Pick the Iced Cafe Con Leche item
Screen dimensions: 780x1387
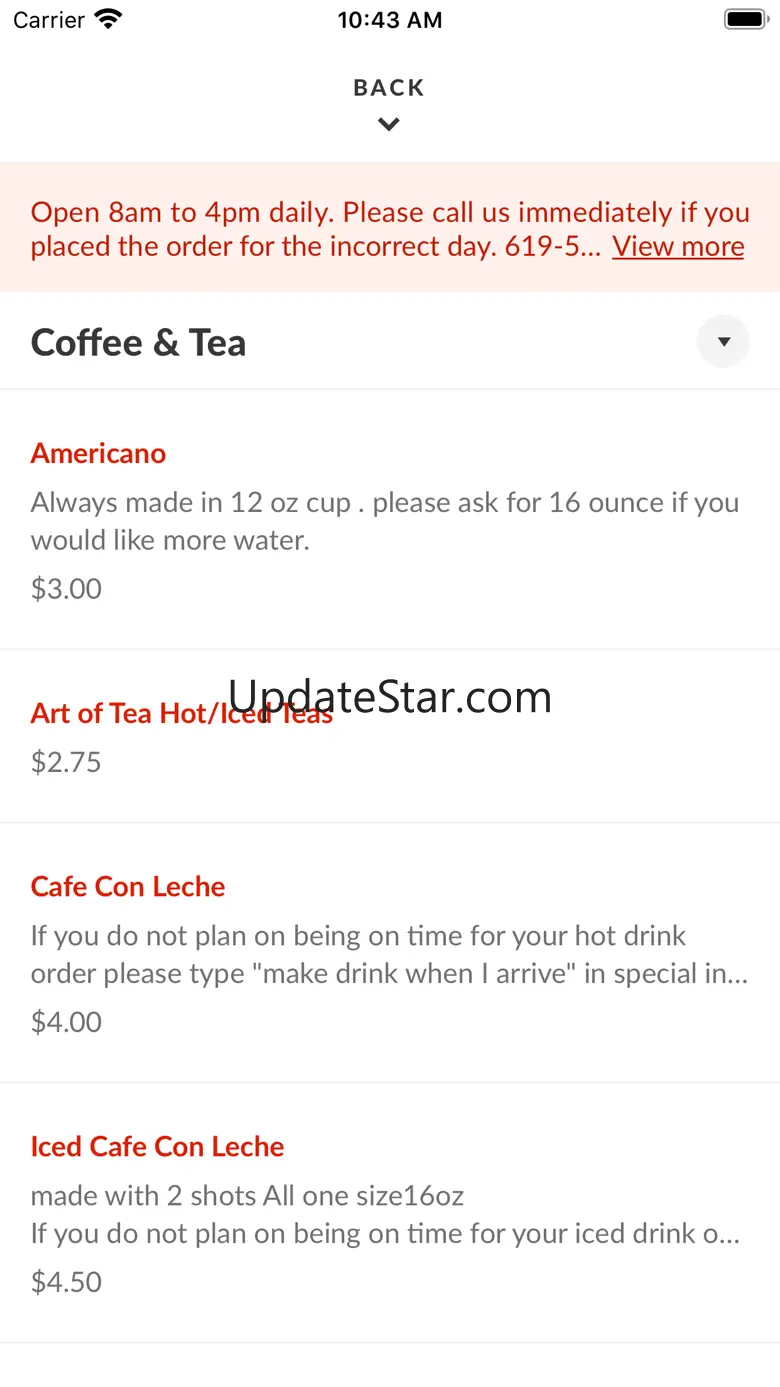[x=390, y=1213]
